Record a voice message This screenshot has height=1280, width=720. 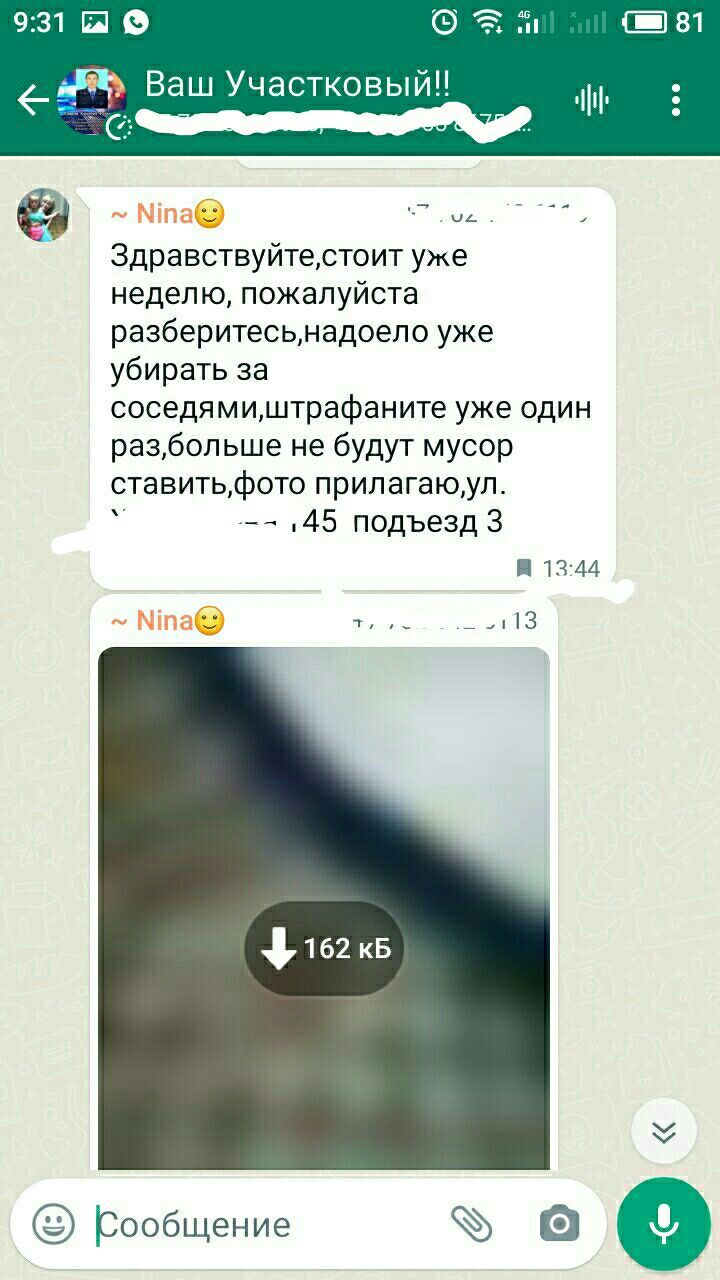(662, 1224)
